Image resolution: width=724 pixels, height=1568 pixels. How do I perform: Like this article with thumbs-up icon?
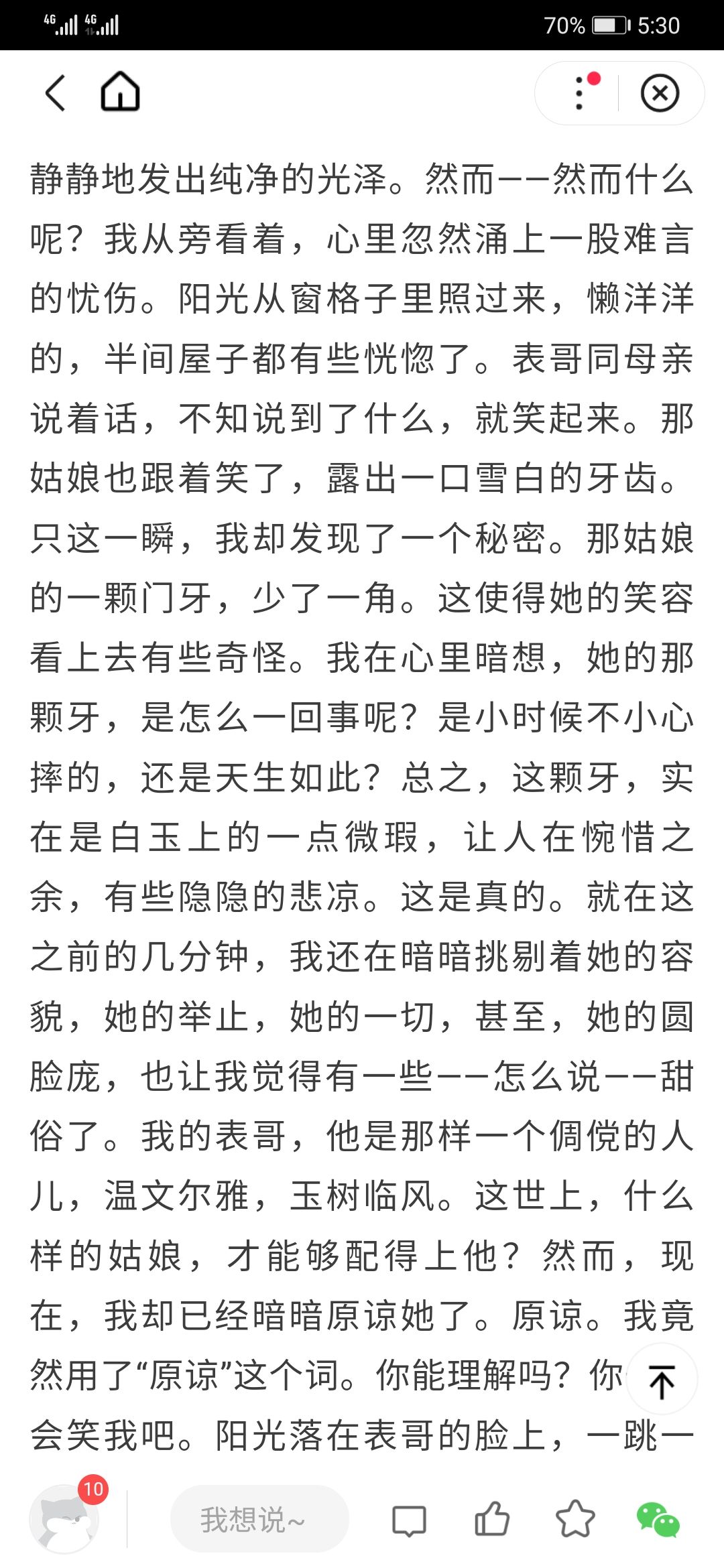coord(492,1518)
